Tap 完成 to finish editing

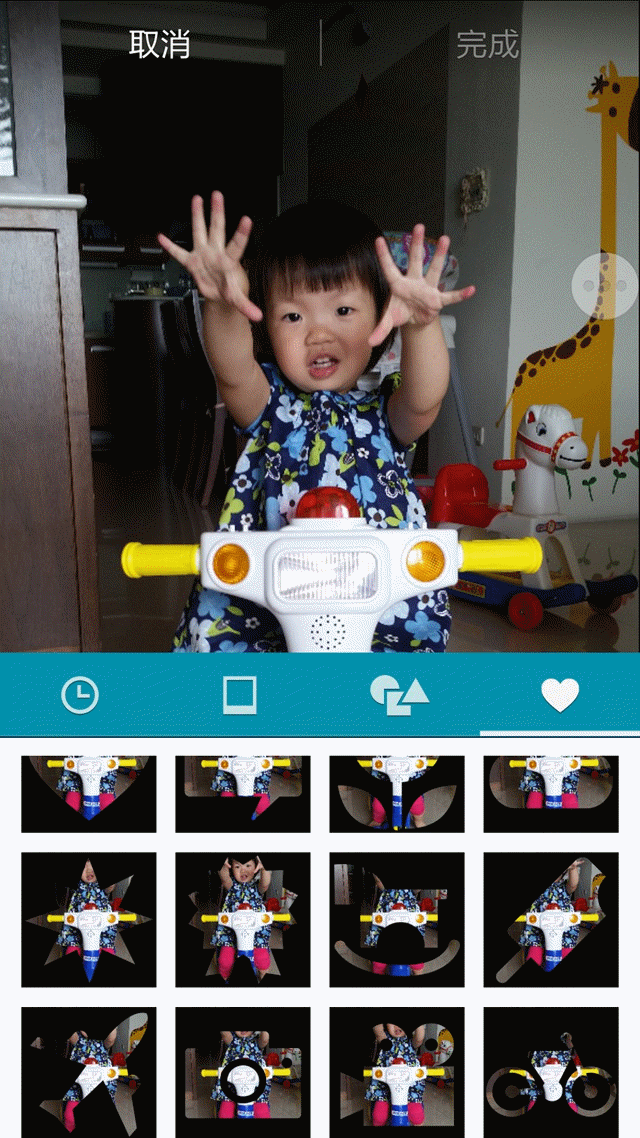pyautogui.click(x=488, y=45)
